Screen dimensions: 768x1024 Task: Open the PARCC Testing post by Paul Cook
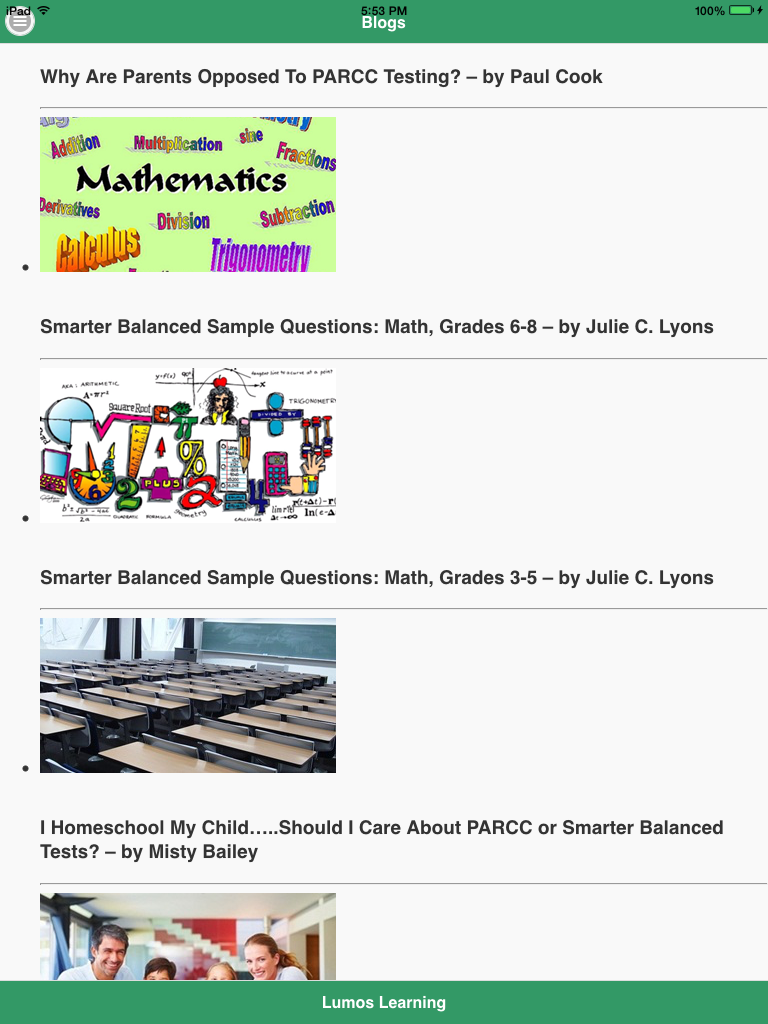tap(321, 76)
